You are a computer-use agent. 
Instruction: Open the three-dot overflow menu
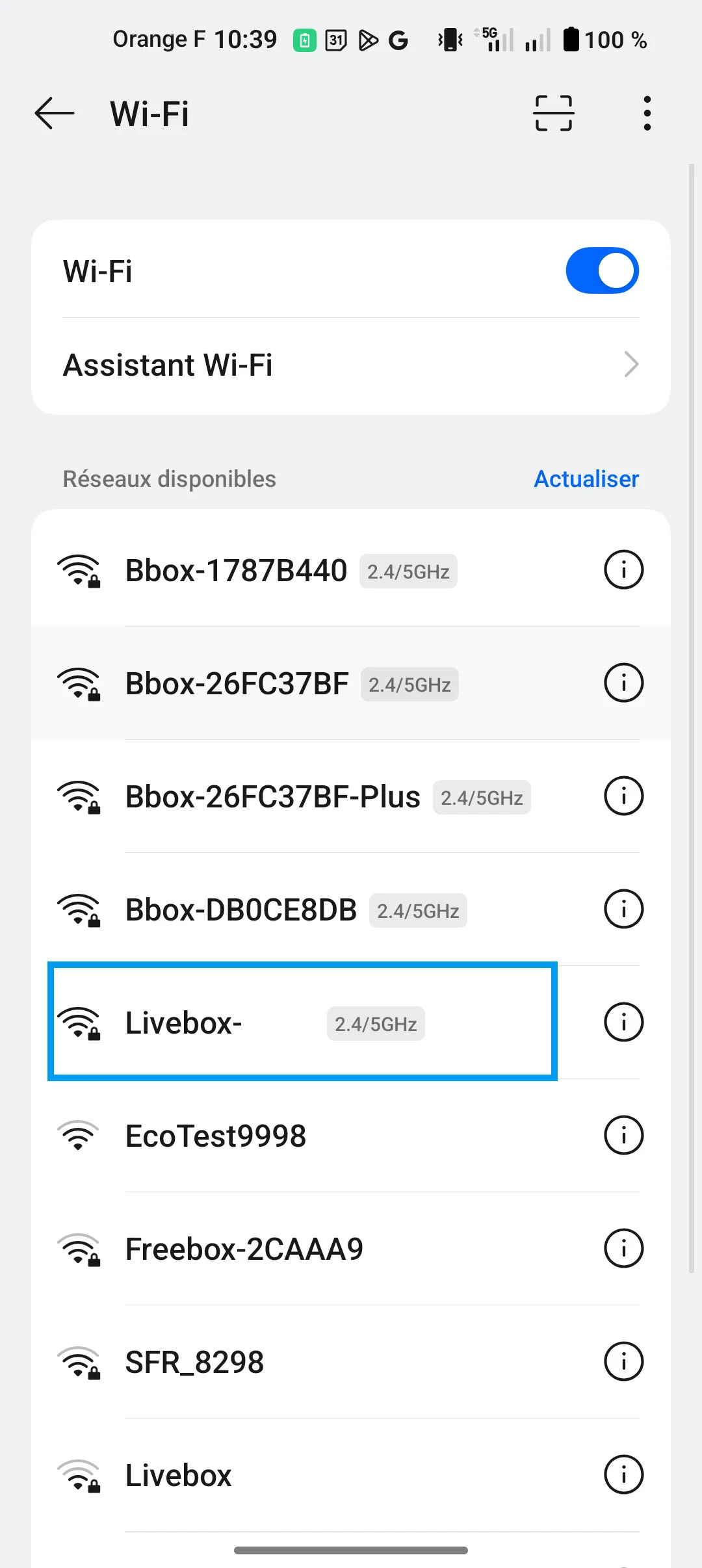(646, 114)
